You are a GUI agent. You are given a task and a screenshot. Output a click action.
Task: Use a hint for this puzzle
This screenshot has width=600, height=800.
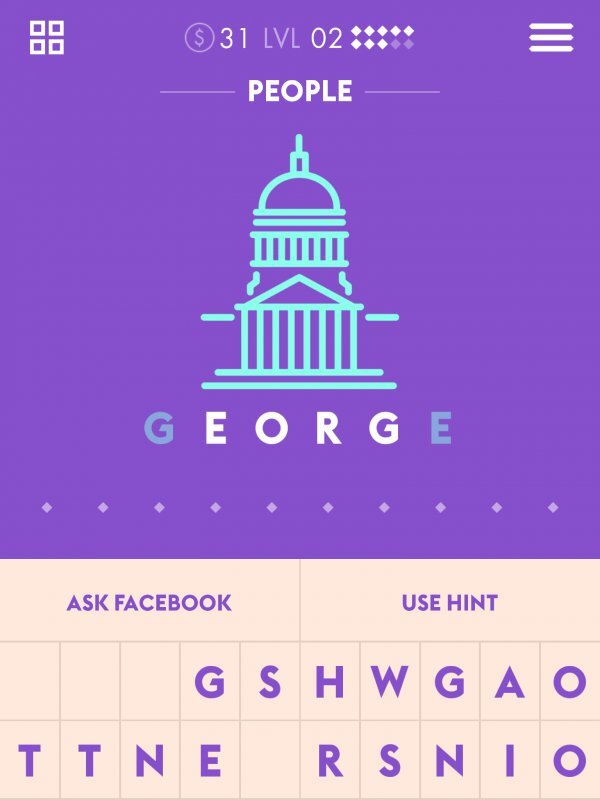point(449,603)
